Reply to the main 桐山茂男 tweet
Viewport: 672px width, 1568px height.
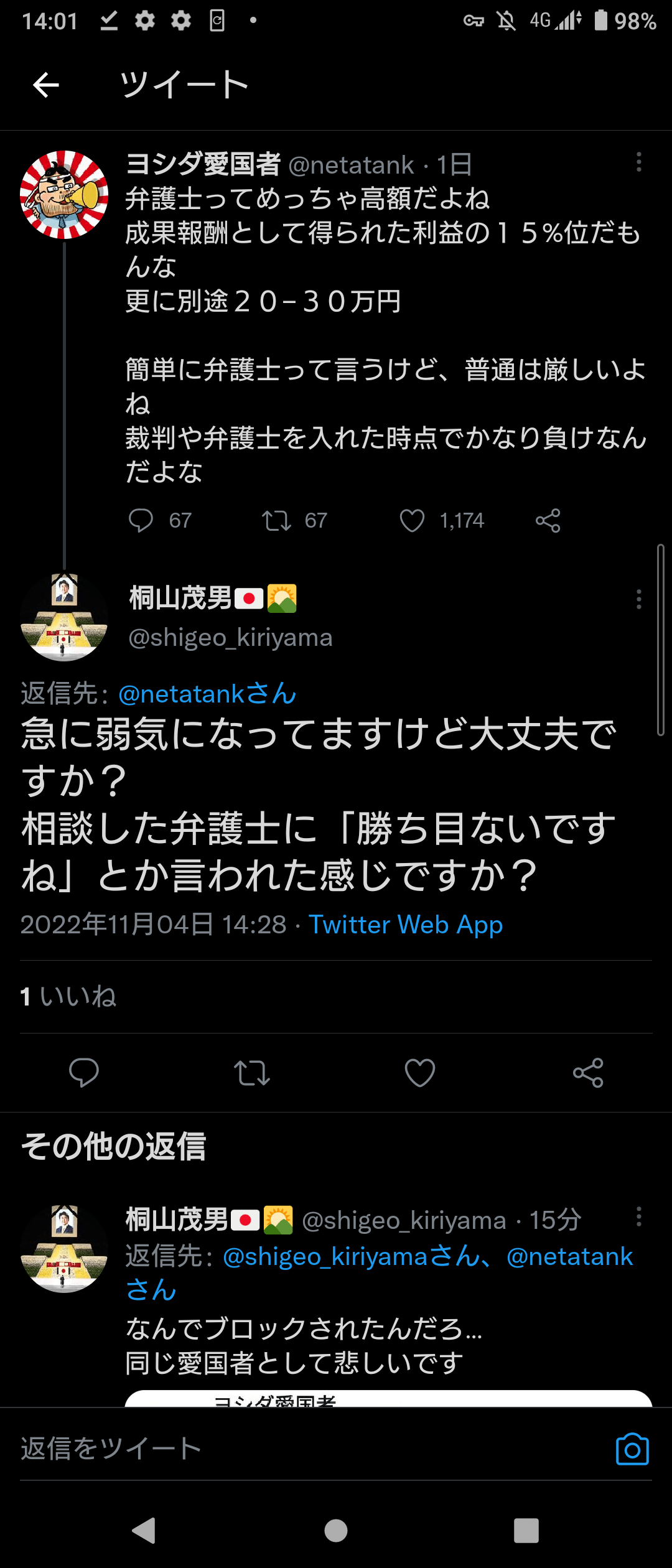pos(84,1072)
